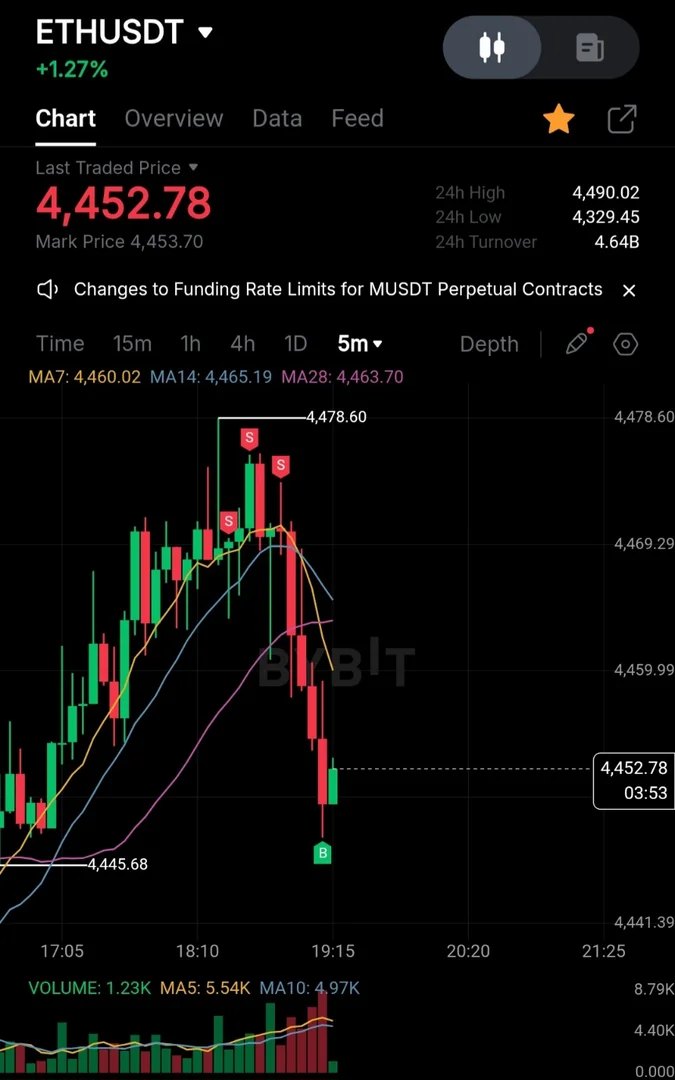The image size is (675, 1080).
Task: Open the chart indicator settings icon
Action: coord(625,344)
